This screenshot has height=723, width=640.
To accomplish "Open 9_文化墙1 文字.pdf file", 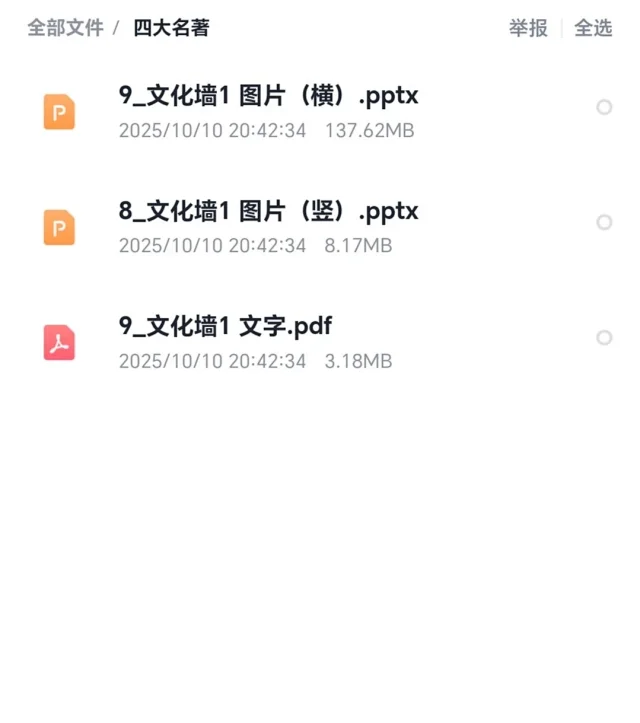I will (x=225, y=326).
